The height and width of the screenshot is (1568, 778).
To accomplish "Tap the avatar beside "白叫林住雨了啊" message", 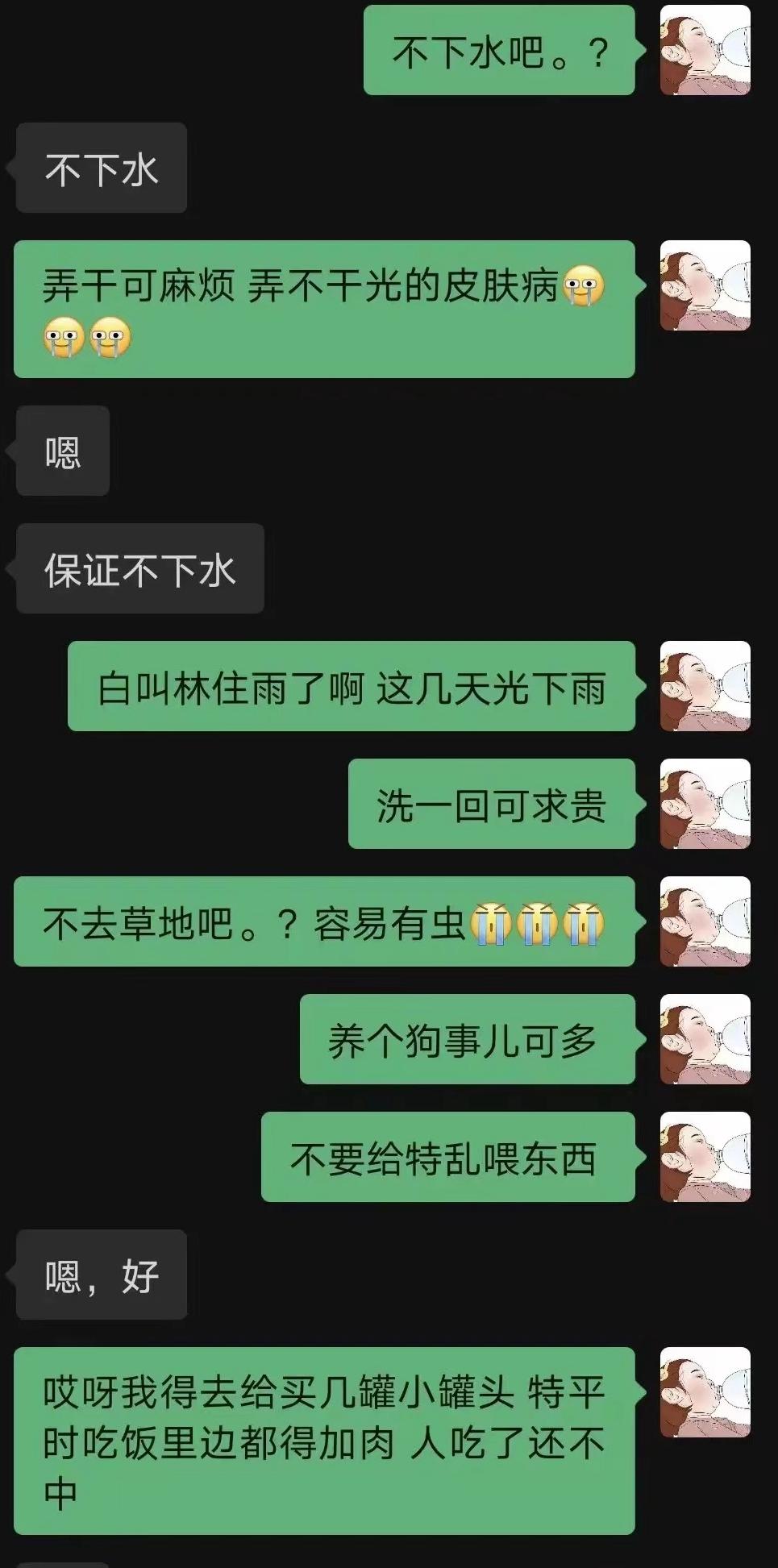I will click(x=703, y=685).
